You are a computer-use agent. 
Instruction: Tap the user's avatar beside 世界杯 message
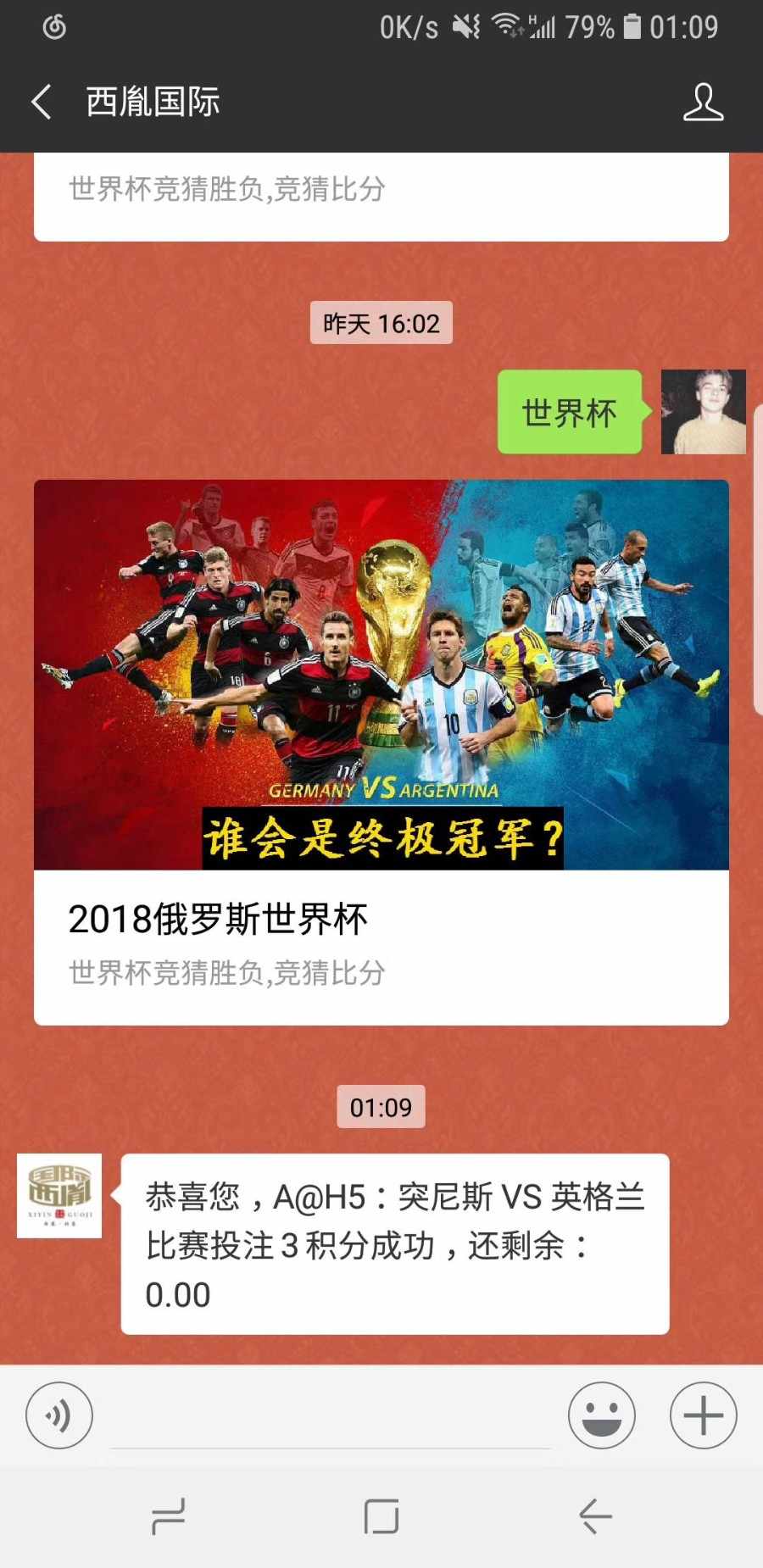703,412
